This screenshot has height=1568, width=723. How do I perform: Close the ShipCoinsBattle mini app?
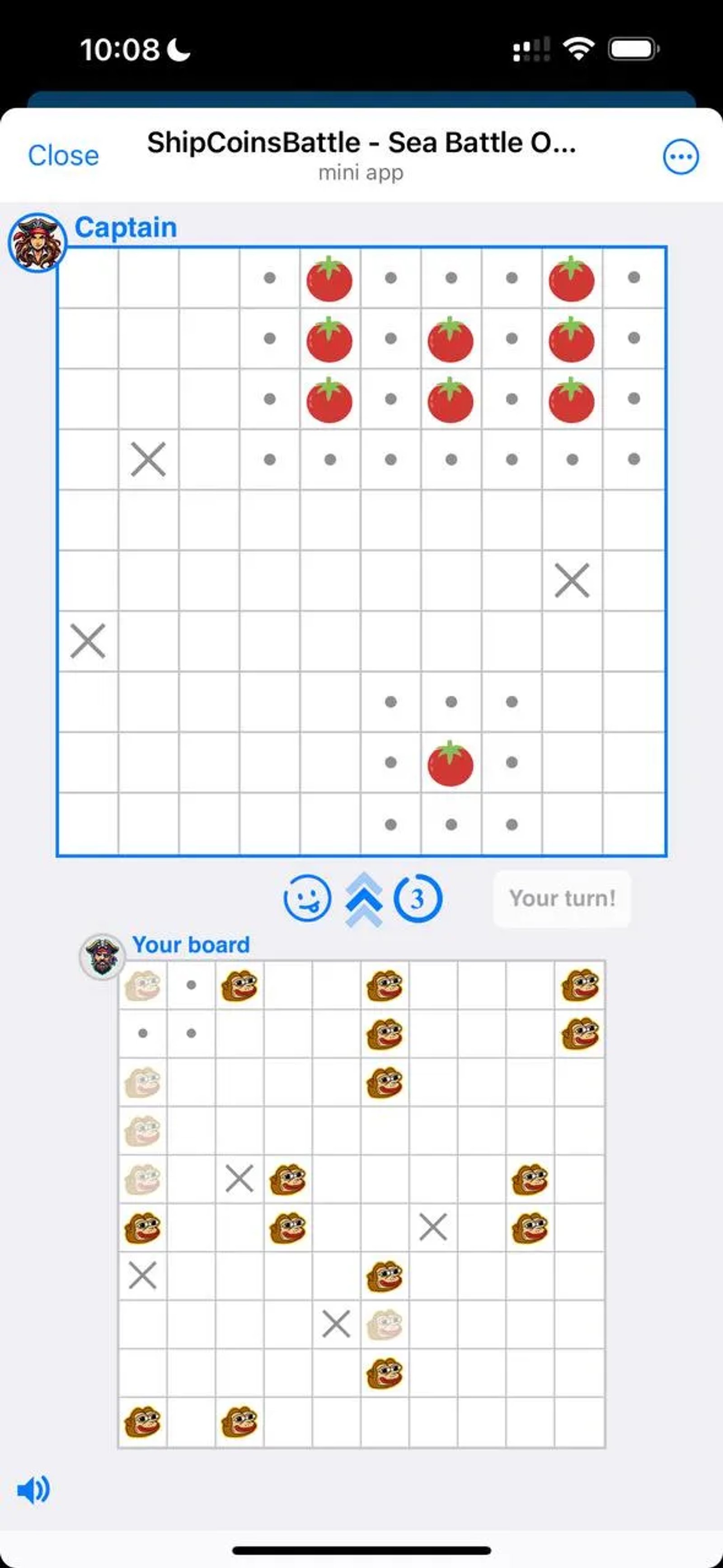(63, 156)
